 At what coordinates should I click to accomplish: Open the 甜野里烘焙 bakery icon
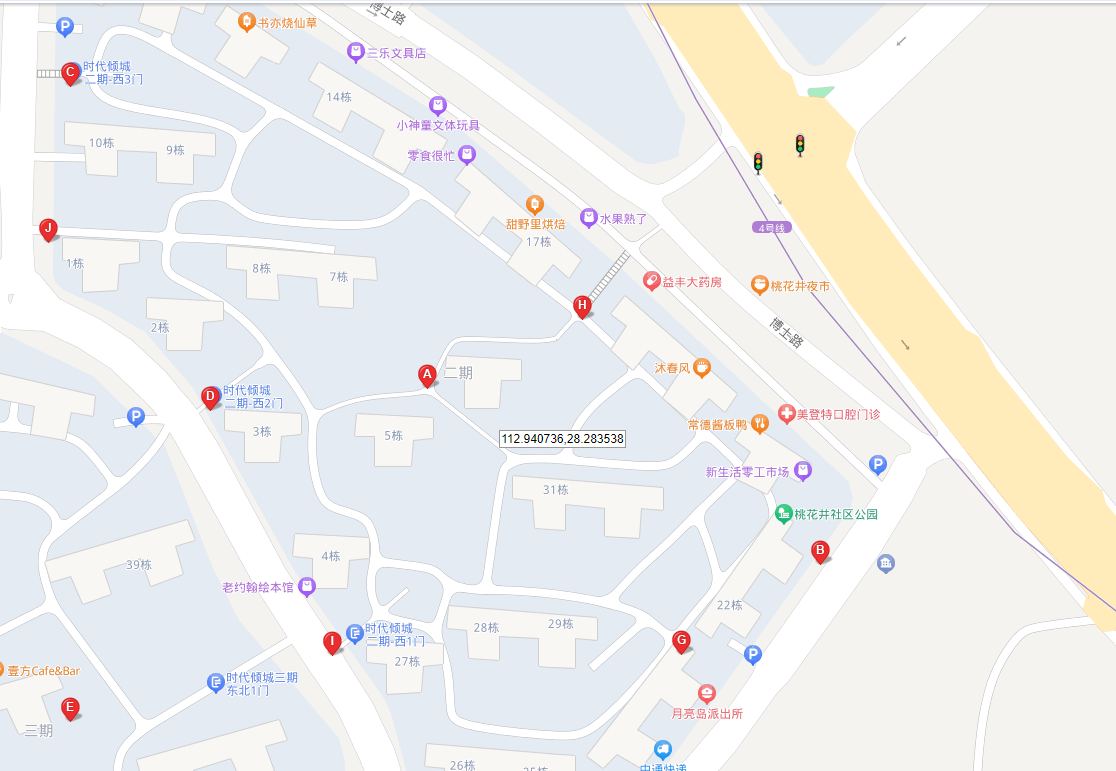click(x=535, y=205)
